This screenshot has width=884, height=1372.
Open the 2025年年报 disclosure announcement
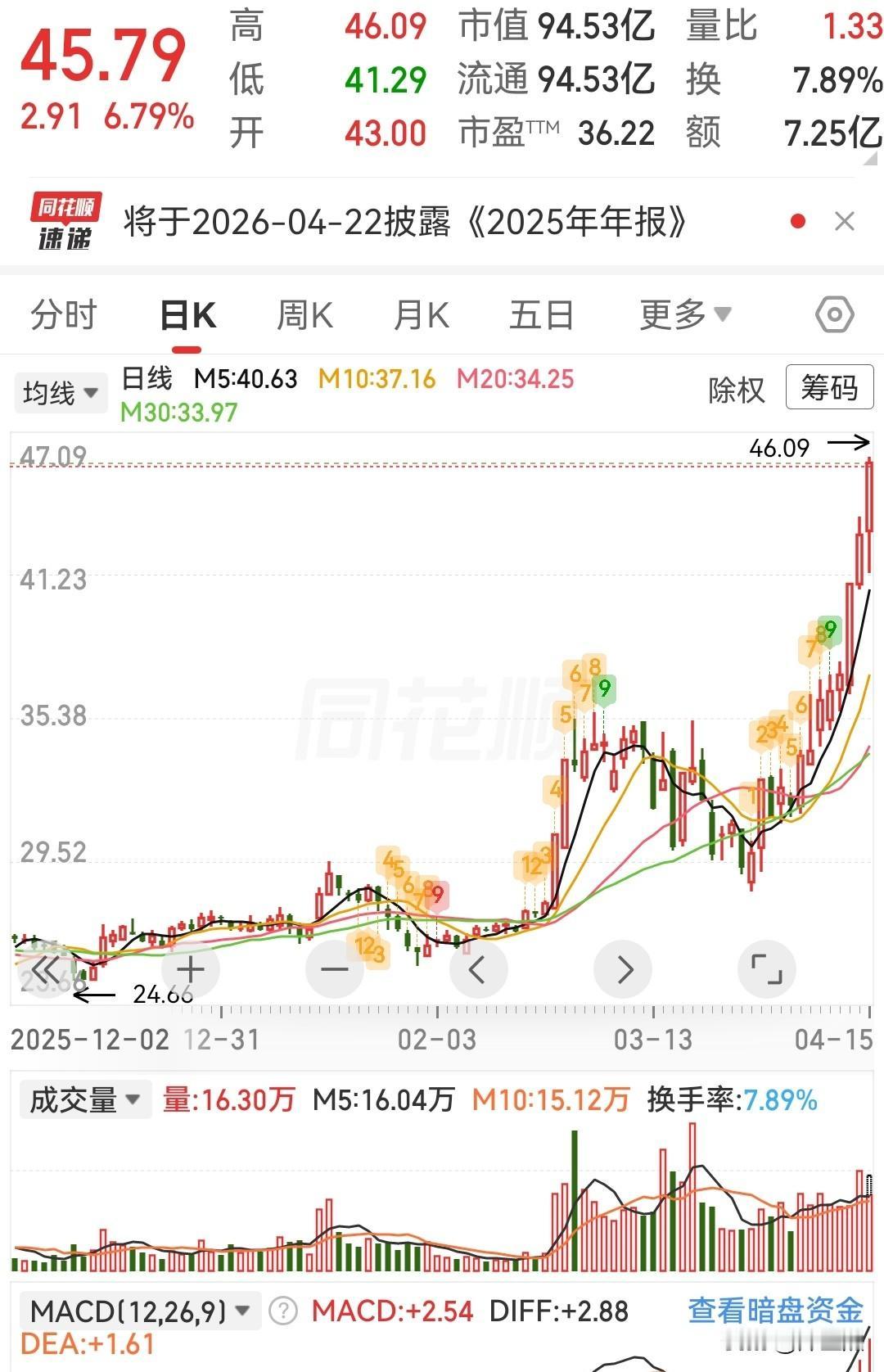405,219
